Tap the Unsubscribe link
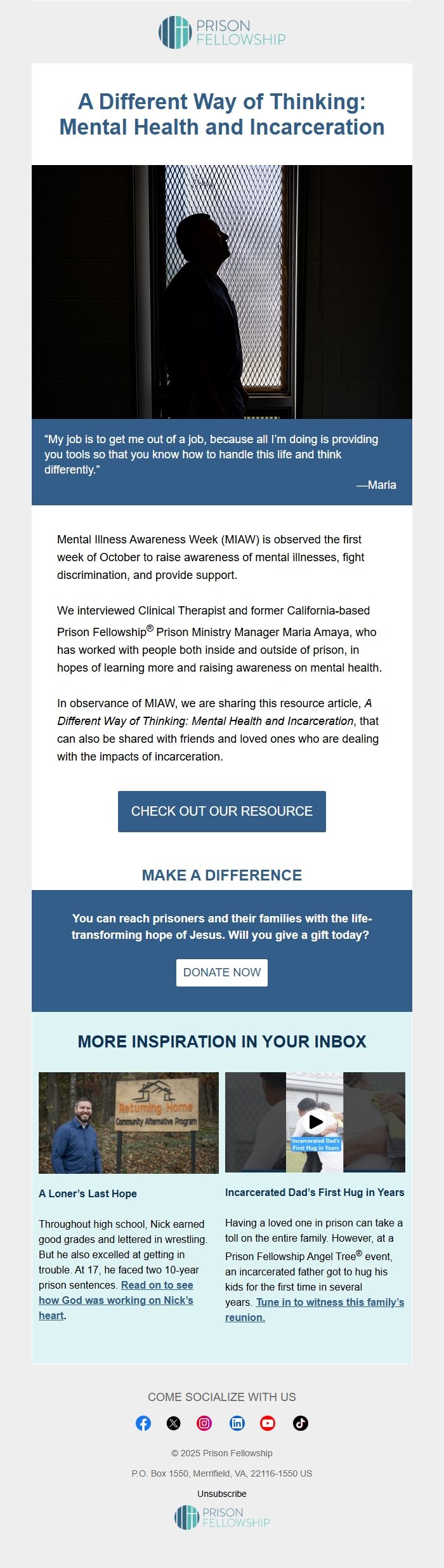Viewport: 444px width, 1568px height. pos(222,1494)
